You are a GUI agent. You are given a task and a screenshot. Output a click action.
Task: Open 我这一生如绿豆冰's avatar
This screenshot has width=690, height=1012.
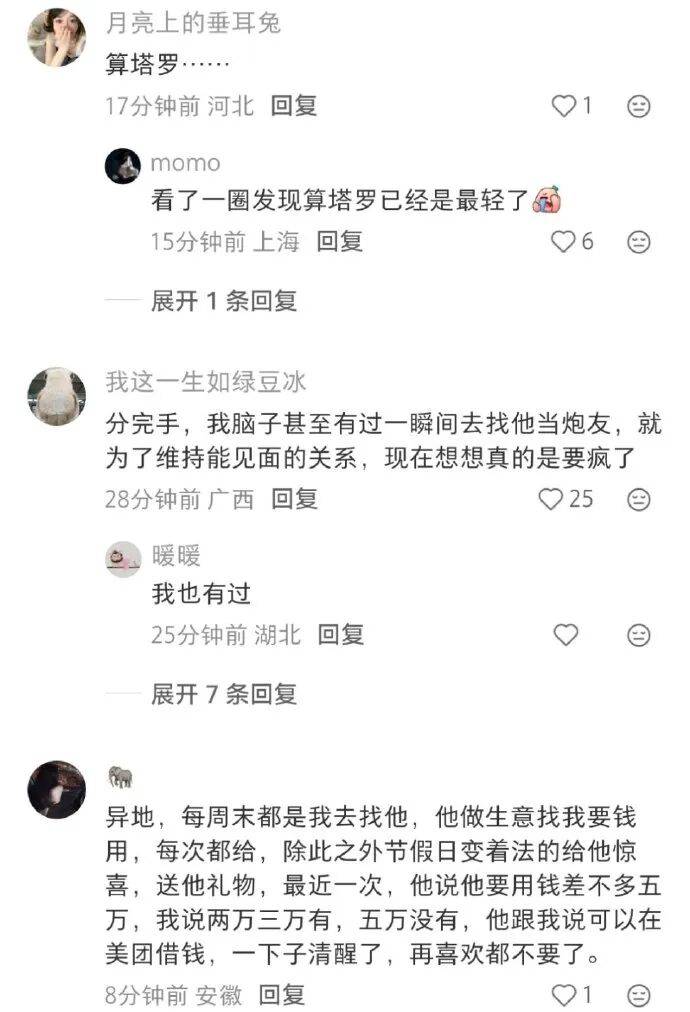[x=56, y=396]
